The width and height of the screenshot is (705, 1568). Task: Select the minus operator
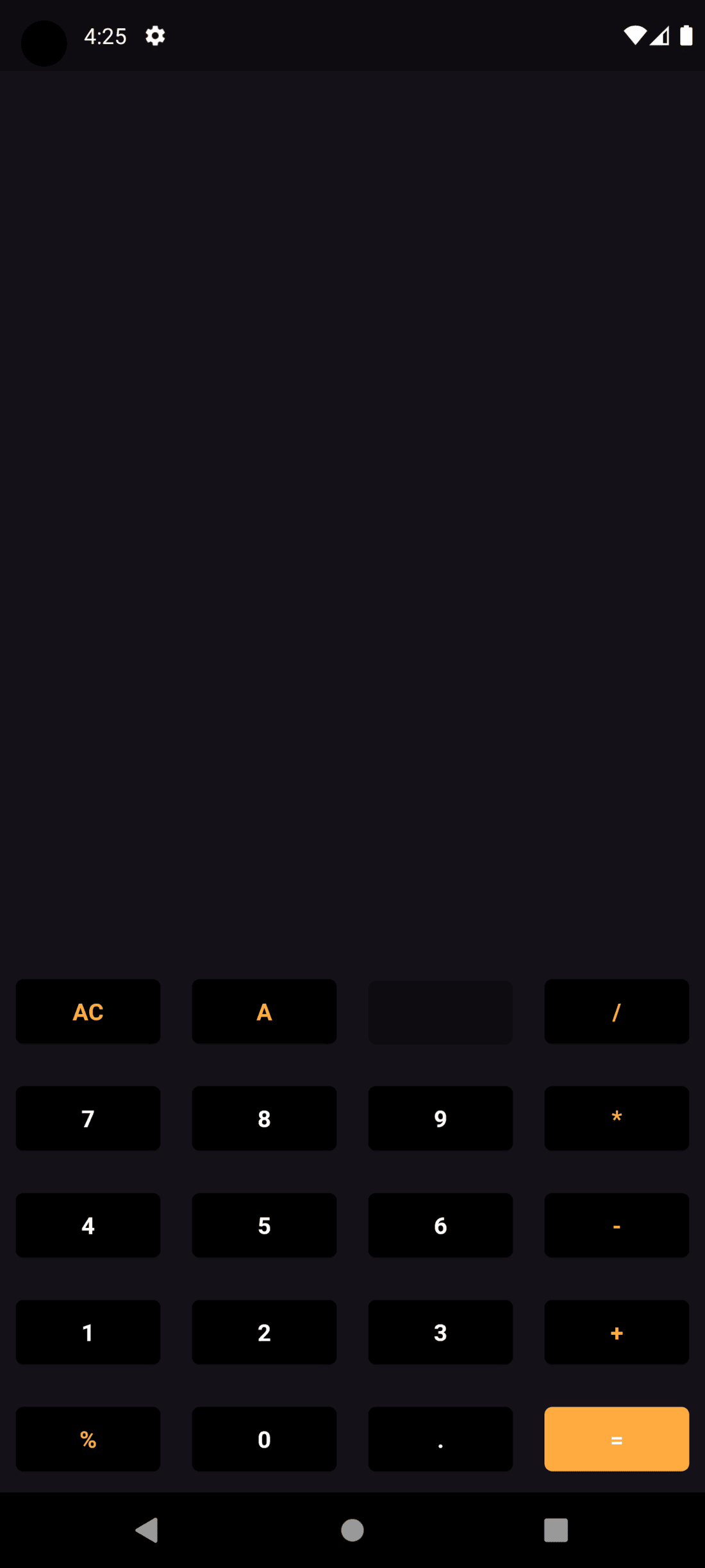(x=617, y=1225)
